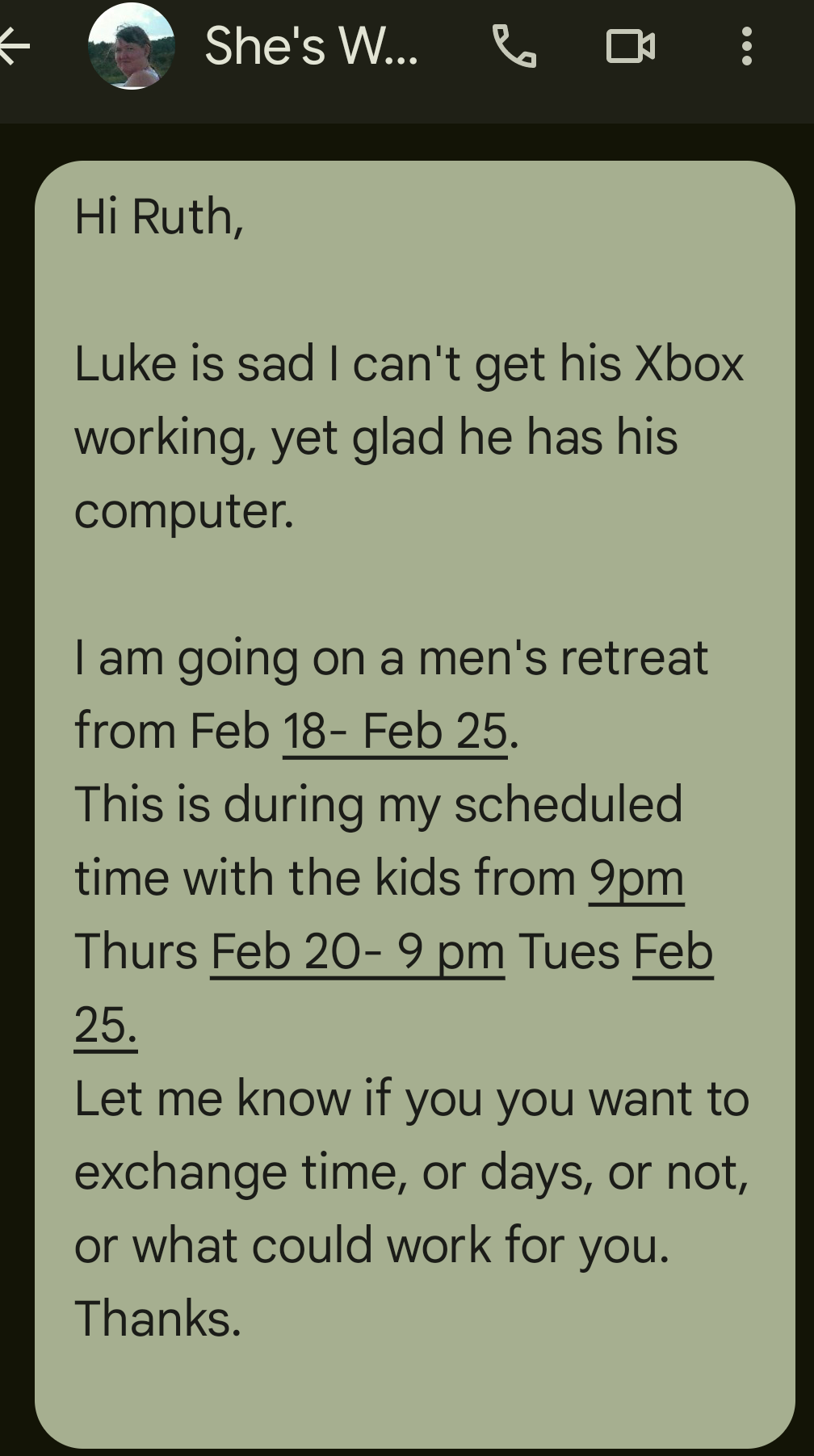
Task: Start a voice call with this contact
Action: point(514,46)
